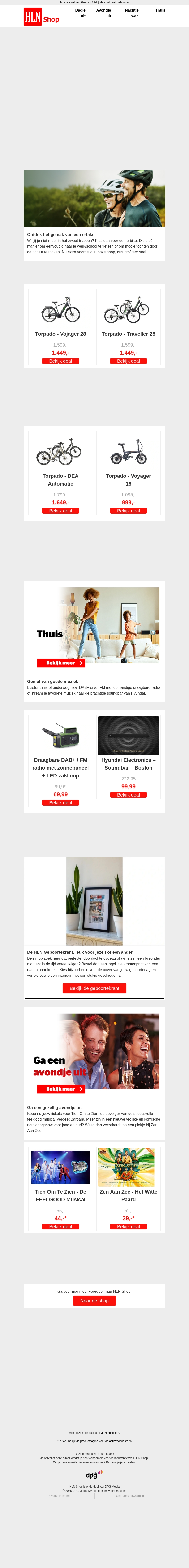Image resolution: width=189 pixels, height=1568 pixels.
Task: Open the Avondje uit link
Action: click(x=104, y=13)
